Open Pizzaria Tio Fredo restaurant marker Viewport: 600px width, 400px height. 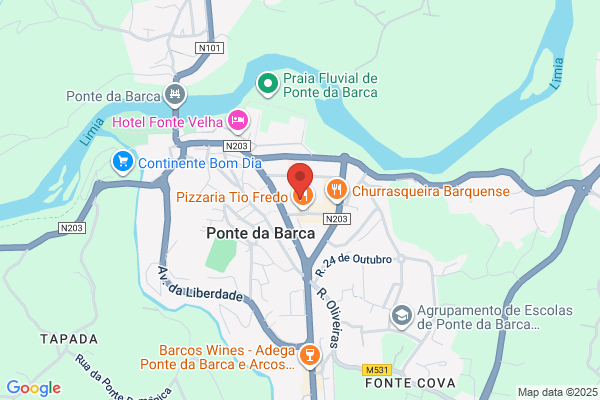303,198
